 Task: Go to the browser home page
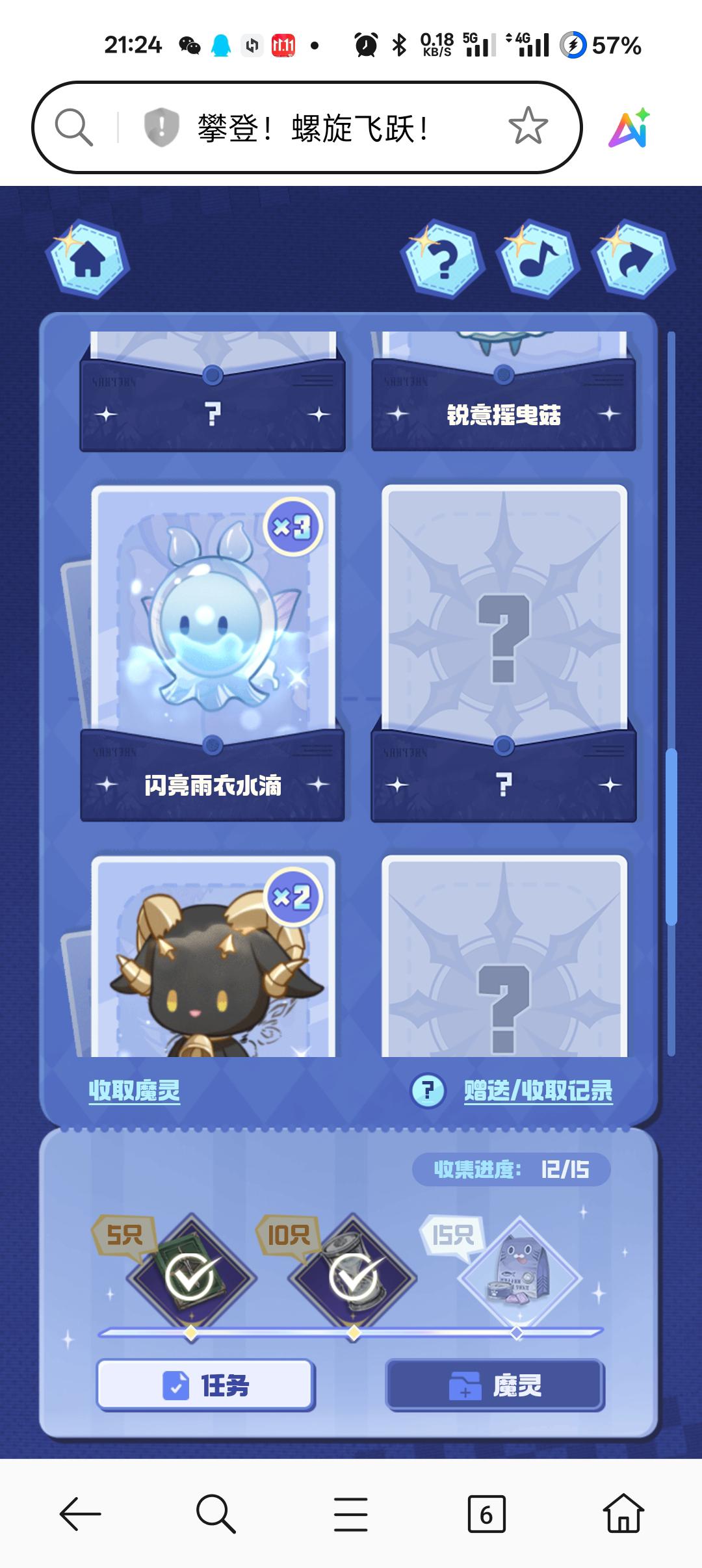point(623,1514)
